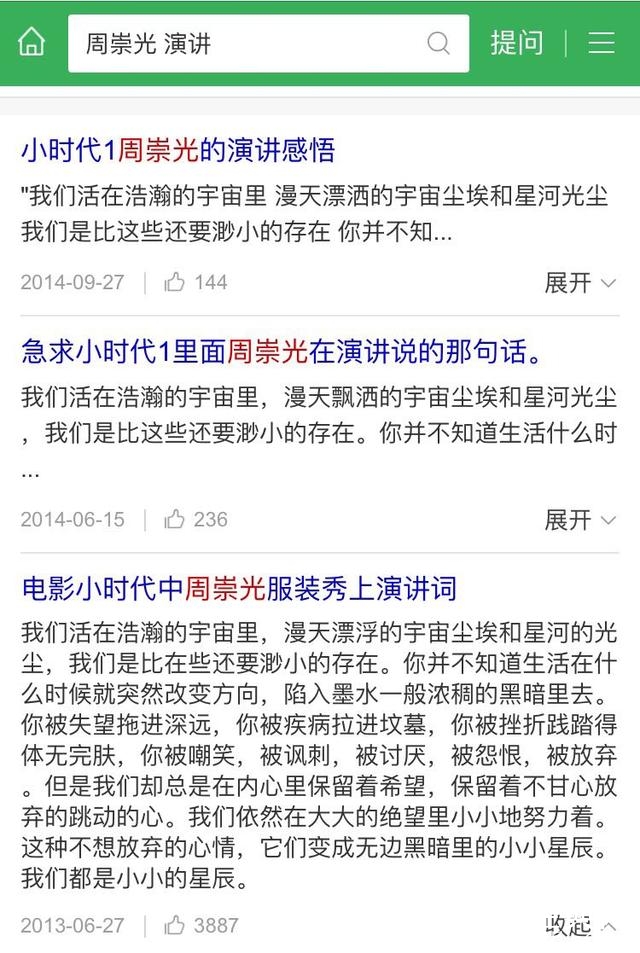
Task: Expand the answer dated 2014-06-15
Action: point(580,520)
